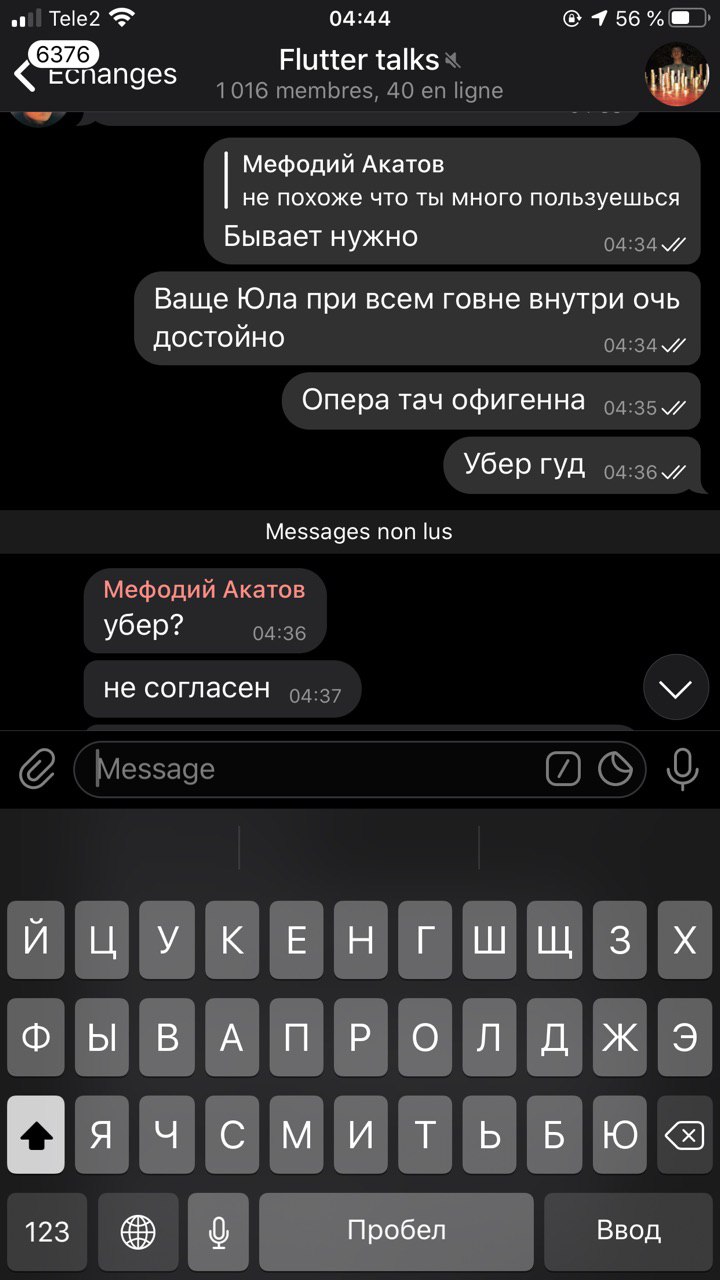Record a voice message with the microphone
Screen dimensions: 720x1280
pos(682,769)
